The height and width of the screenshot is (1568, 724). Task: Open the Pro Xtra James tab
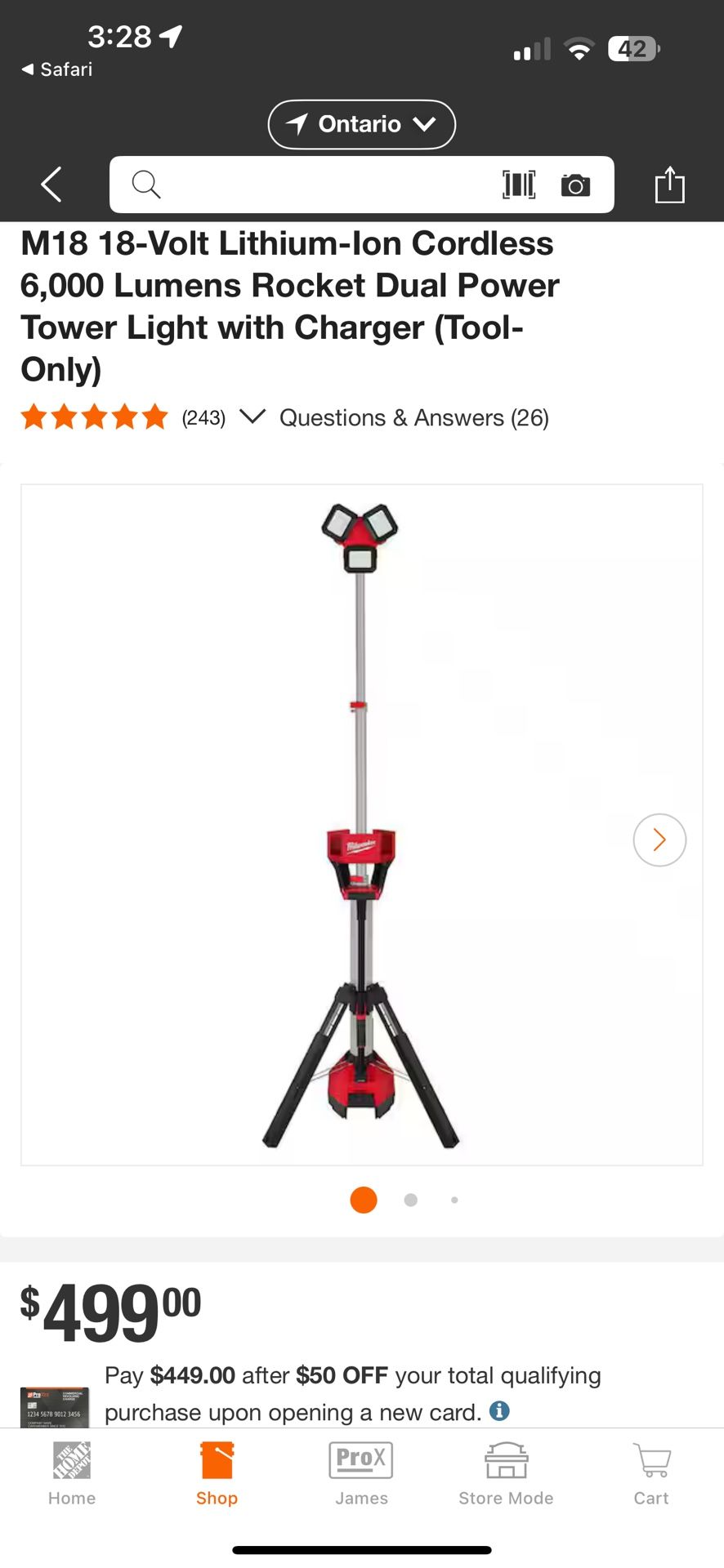(x=361, y=1475)
